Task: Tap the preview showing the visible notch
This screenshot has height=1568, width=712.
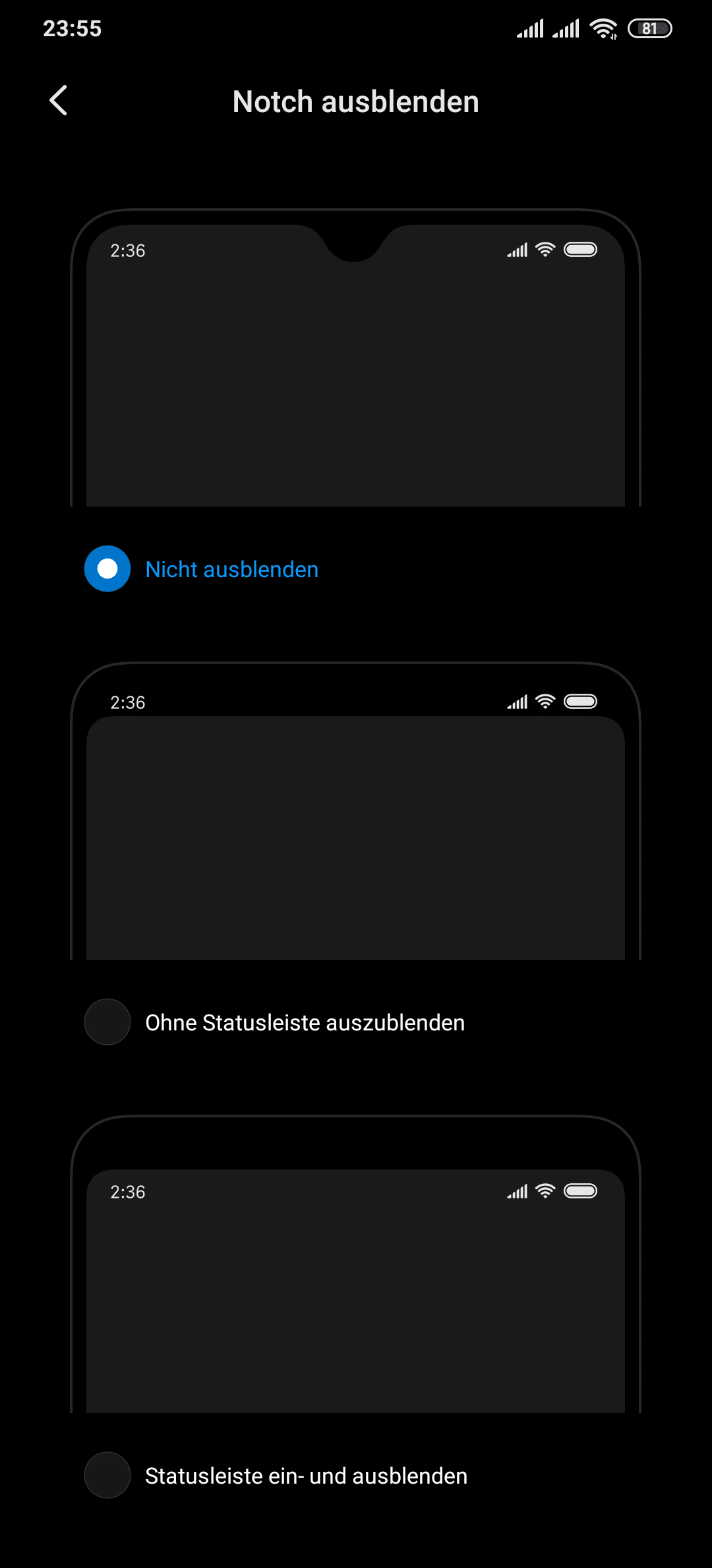Action: pos(355,358)
